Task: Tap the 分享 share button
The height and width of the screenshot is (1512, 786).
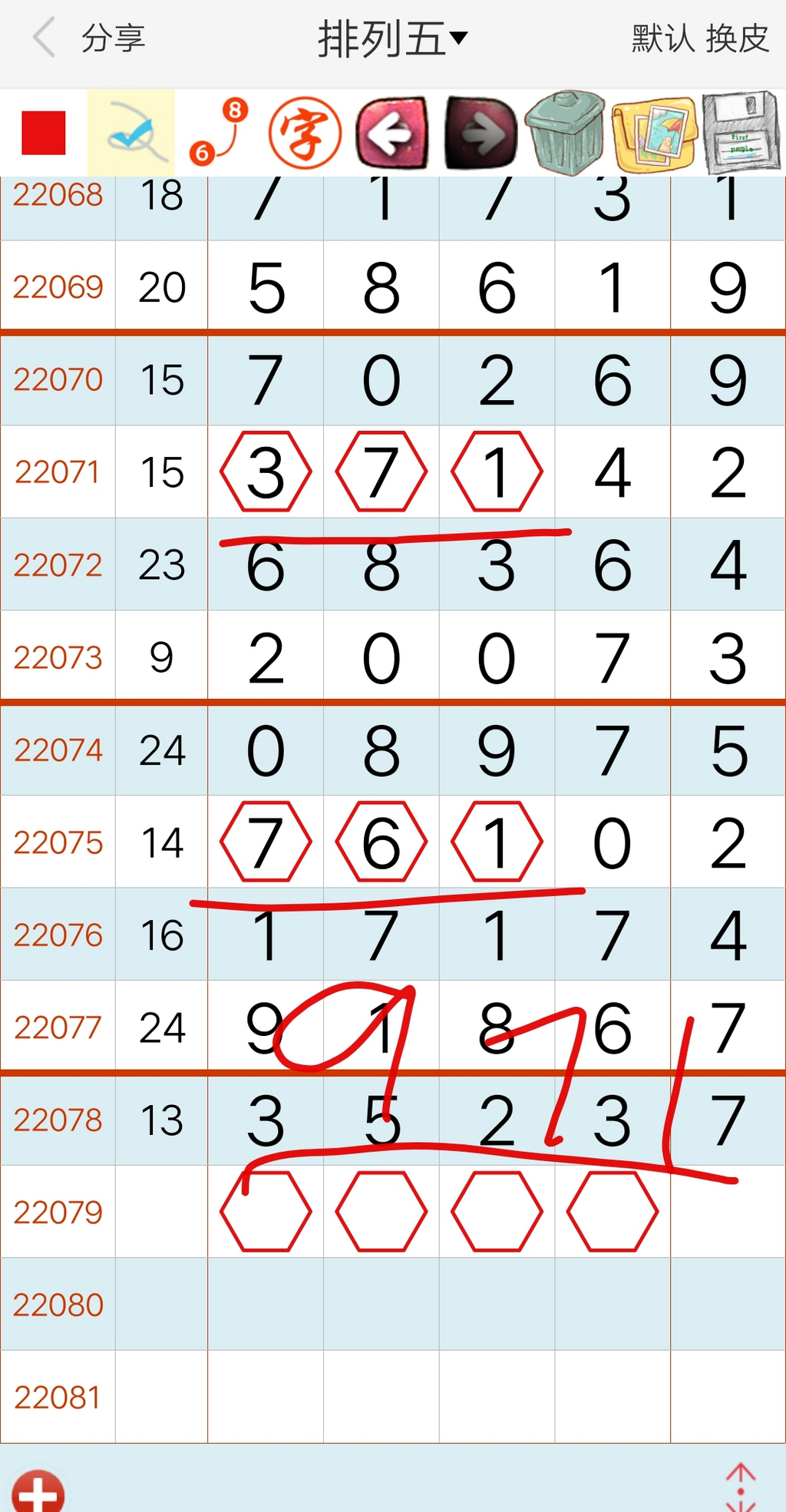Action: click(x=114, y=38)
